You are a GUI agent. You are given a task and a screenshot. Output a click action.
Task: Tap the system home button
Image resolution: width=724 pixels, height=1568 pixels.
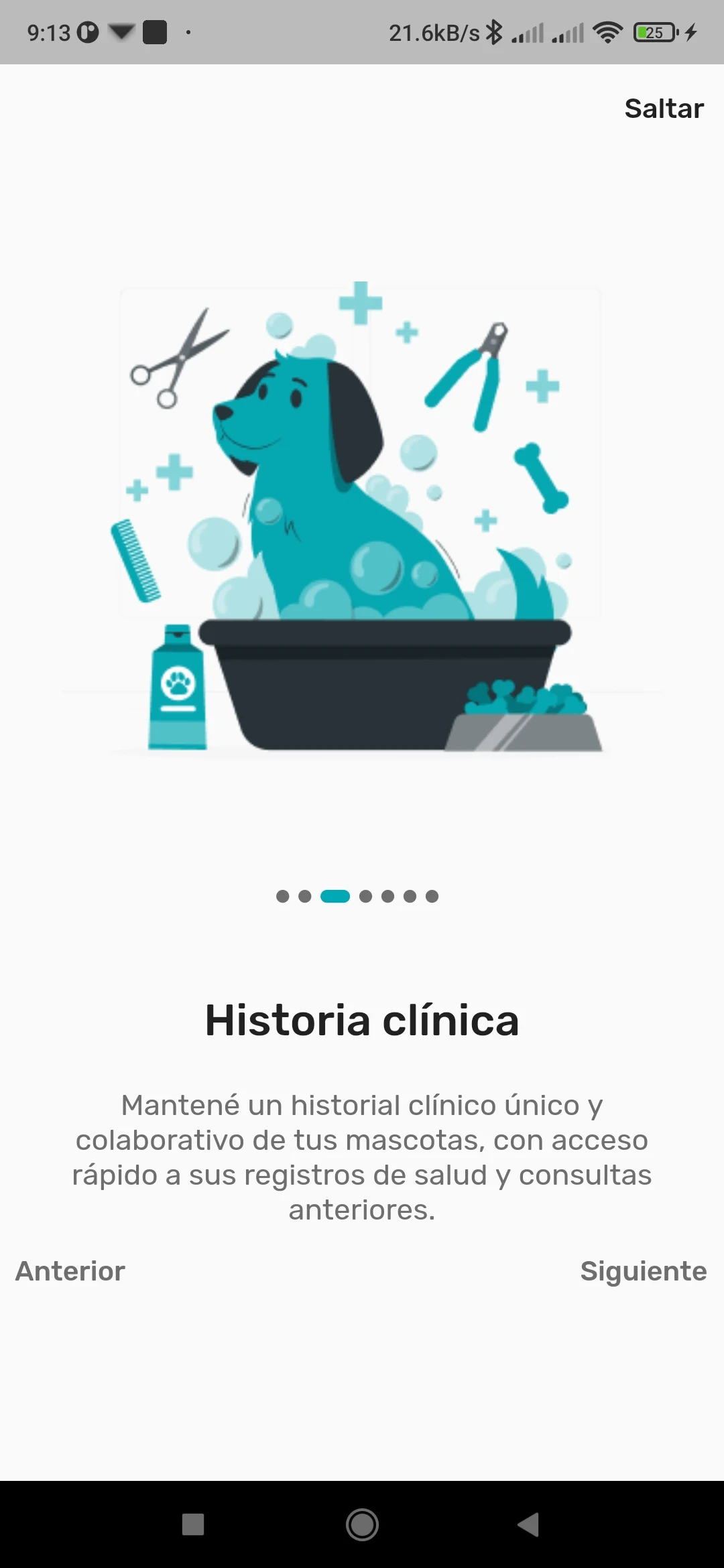point(362,1524)
